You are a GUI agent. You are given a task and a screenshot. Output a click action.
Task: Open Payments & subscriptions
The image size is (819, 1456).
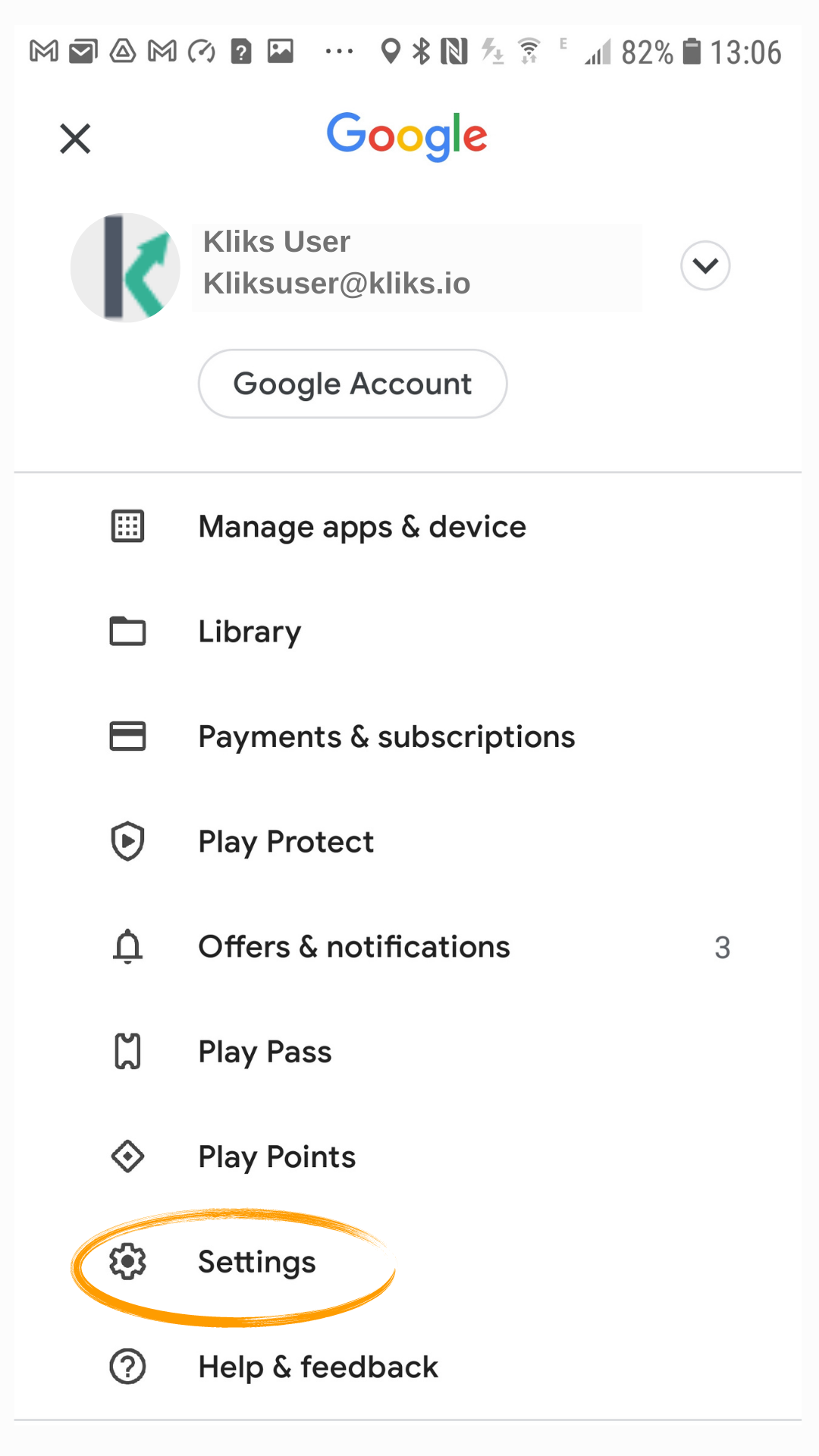tap(386, 737)
